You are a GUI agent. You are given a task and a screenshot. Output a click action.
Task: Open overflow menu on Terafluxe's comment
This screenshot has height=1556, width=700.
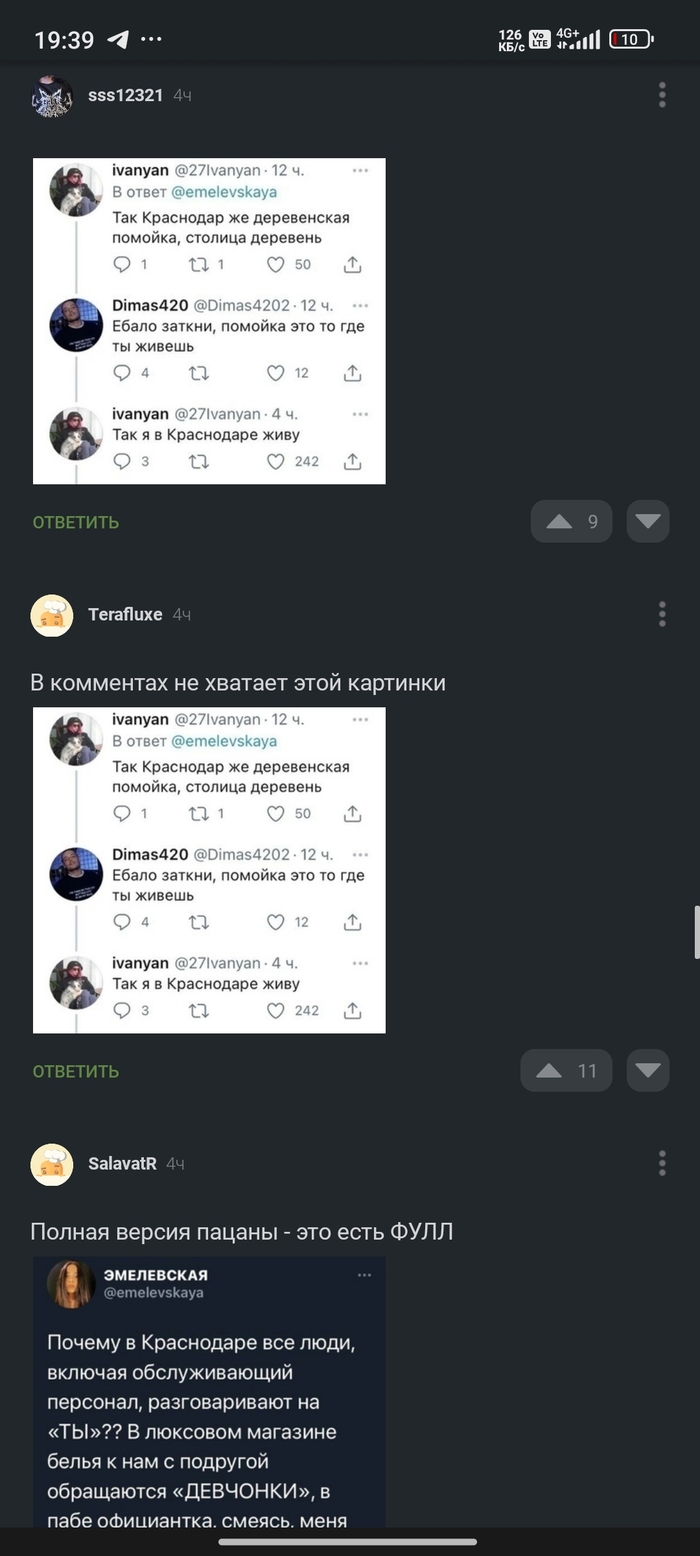pos(662,614)
